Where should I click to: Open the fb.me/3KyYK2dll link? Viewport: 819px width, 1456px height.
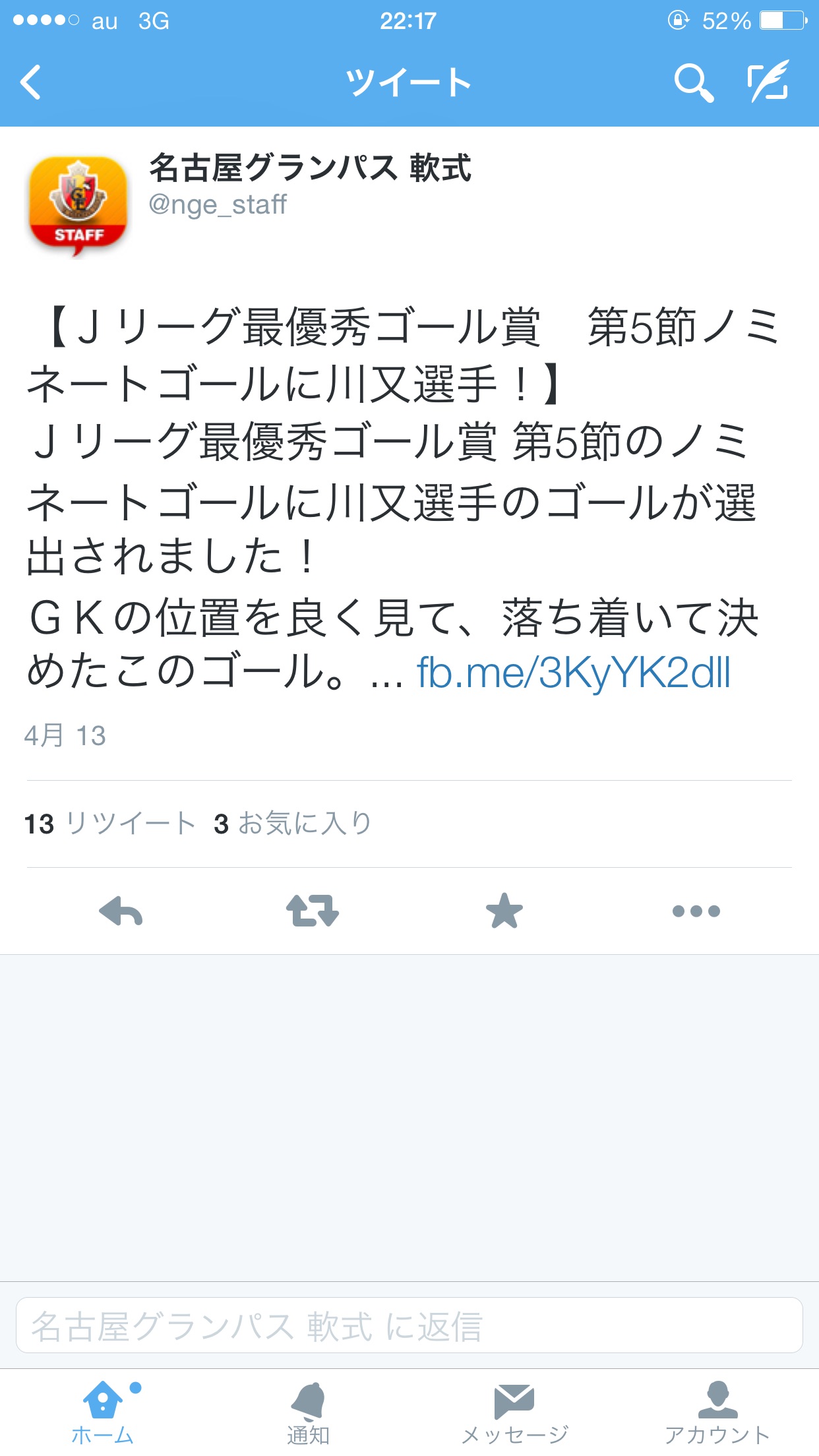pos(574,673)
